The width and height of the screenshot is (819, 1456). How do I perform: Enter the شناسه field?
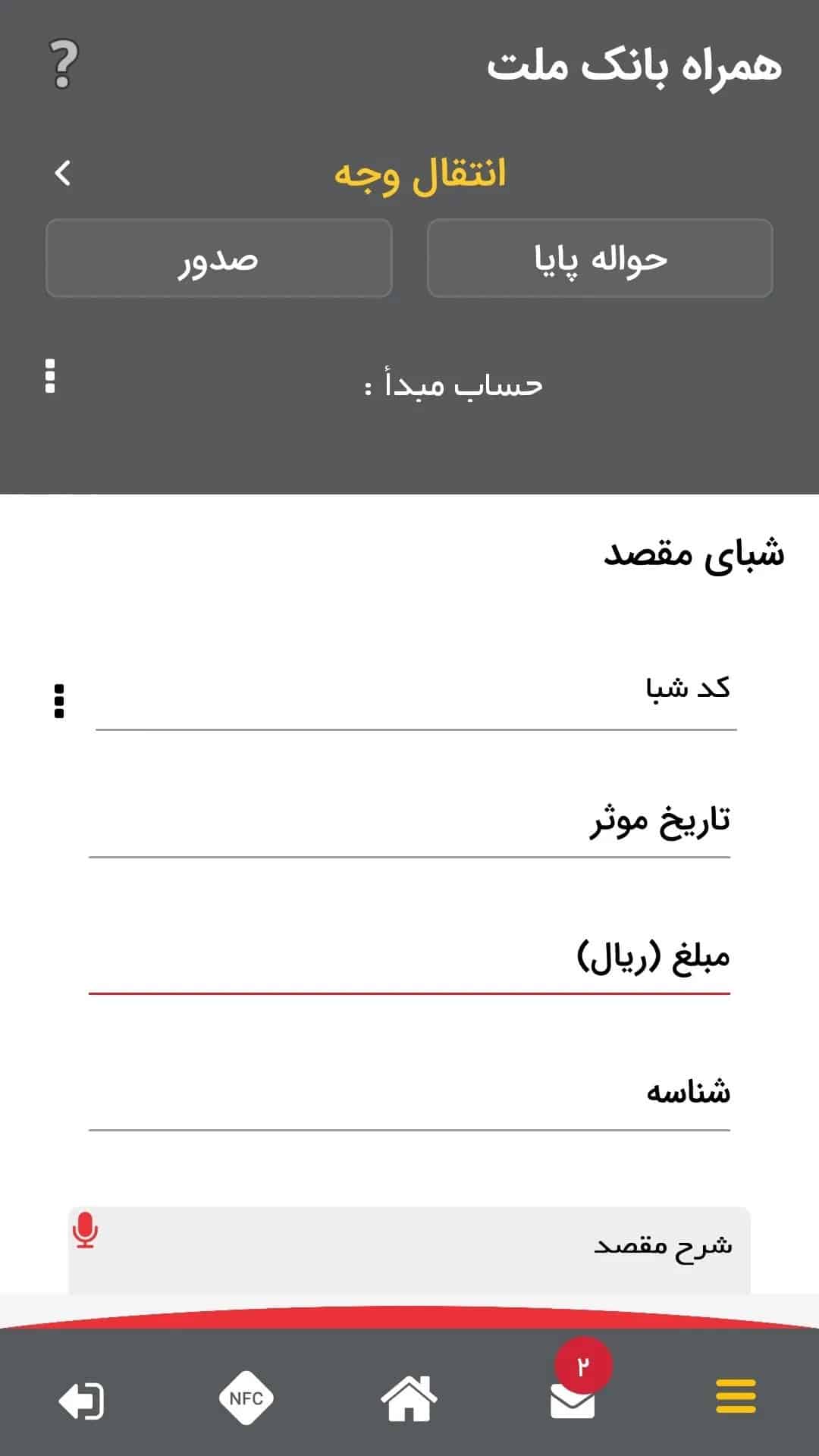tap(409, 1096)
